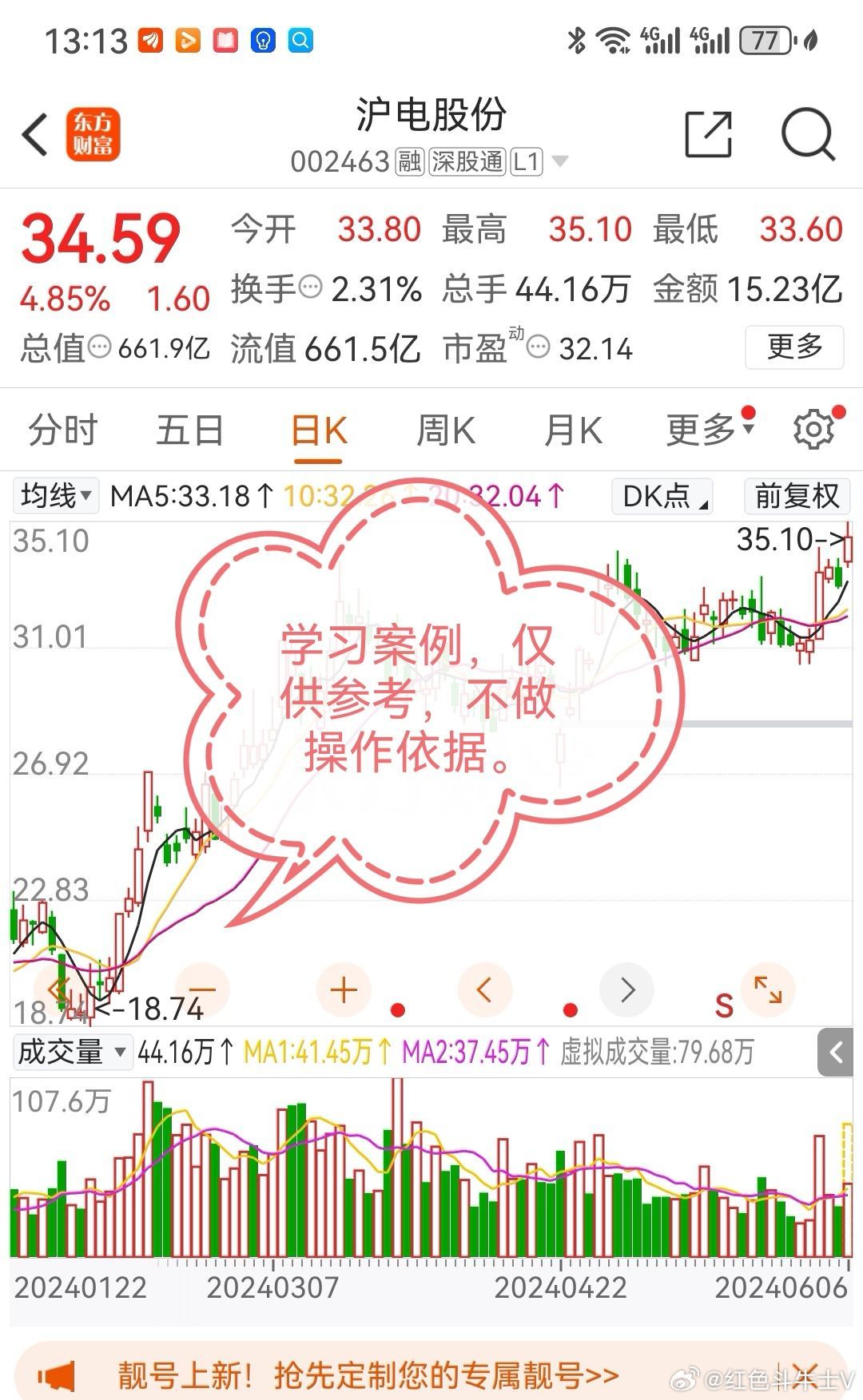Open the 均线 indicator dropdown
The width and height of the screenshot is (863, 1400).
coord(55,496)
